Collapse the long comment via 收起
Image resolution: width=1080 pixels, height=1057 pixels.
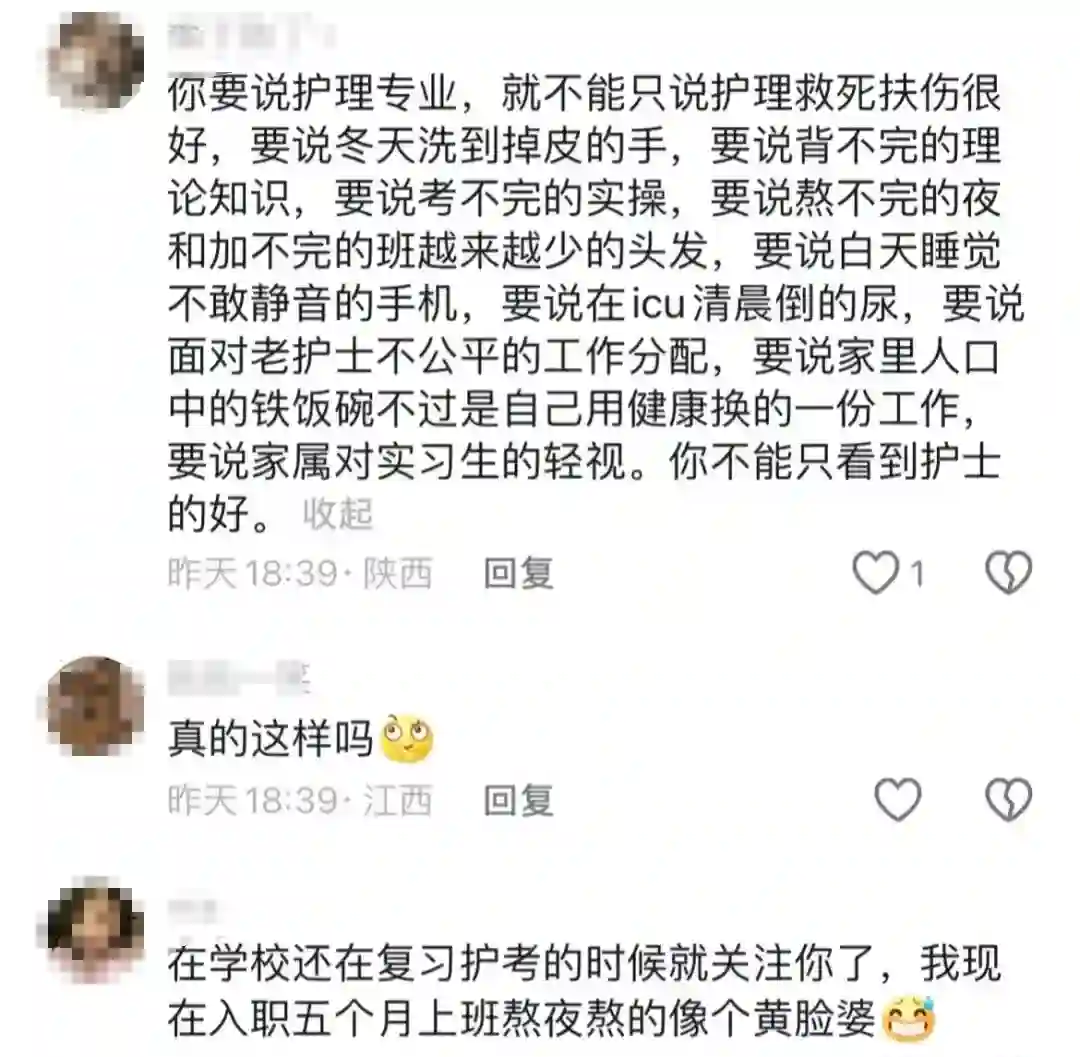[338, 515]
